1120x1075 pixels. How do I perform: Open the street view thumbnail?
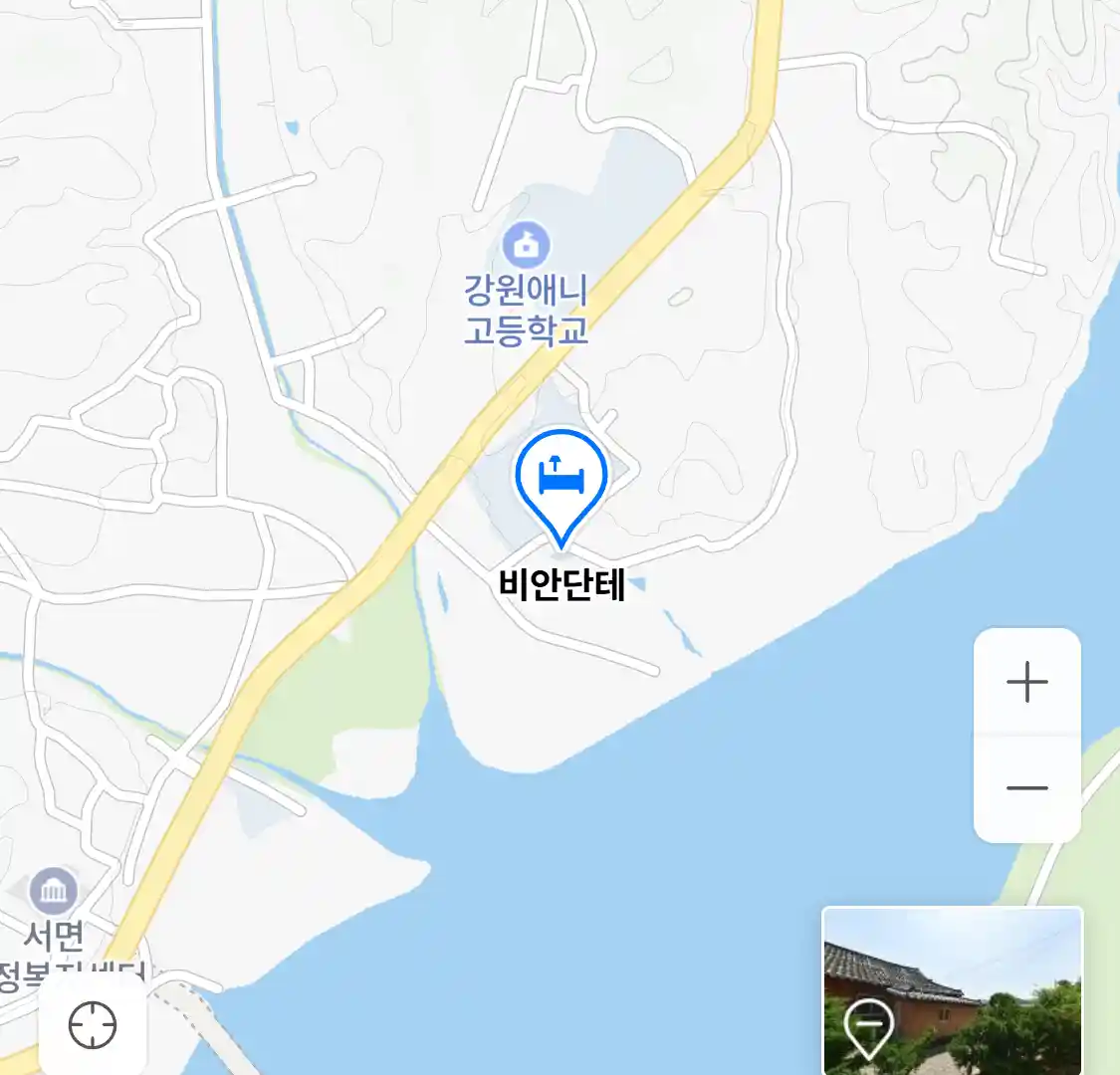point(952,989)
